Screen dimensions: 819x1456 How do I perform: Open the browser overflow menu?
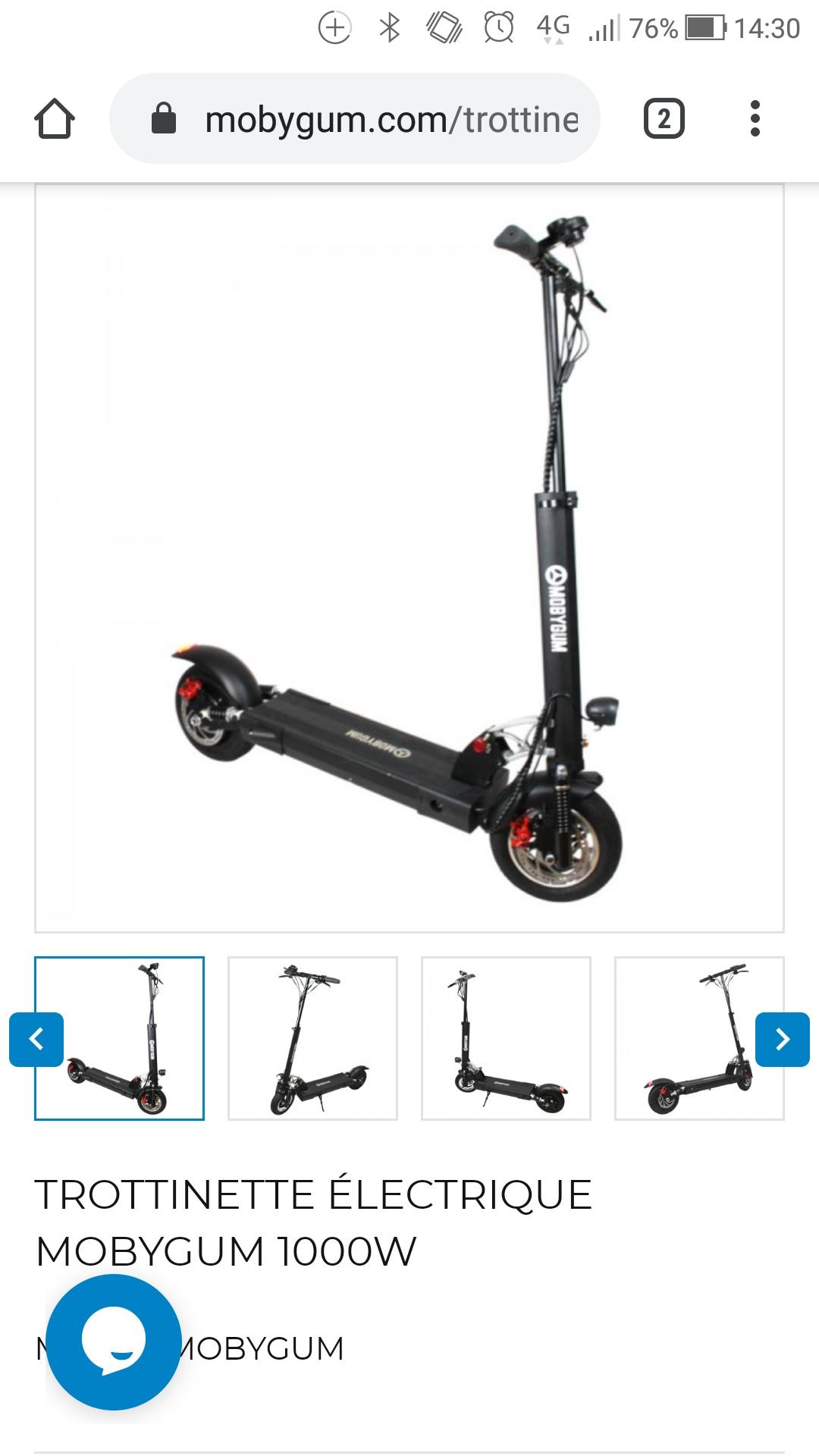coord(755,119)
